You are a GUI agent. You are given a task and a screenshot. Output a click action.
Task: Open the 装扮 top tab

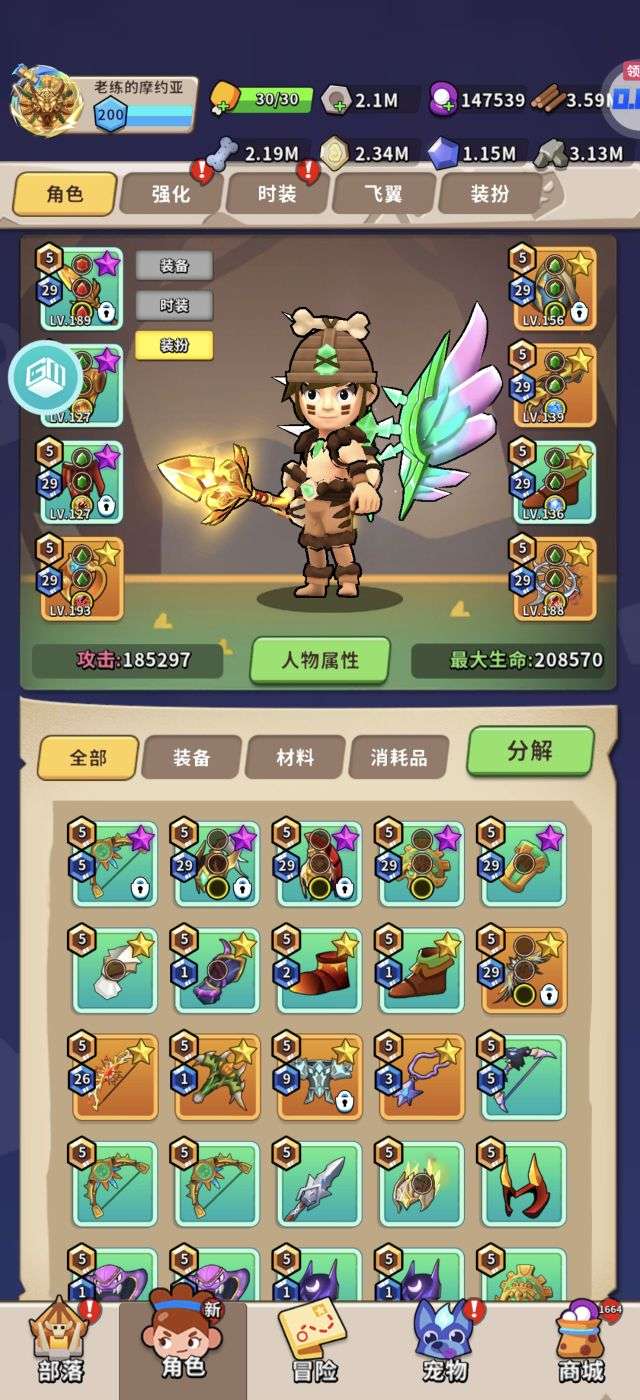490,194
